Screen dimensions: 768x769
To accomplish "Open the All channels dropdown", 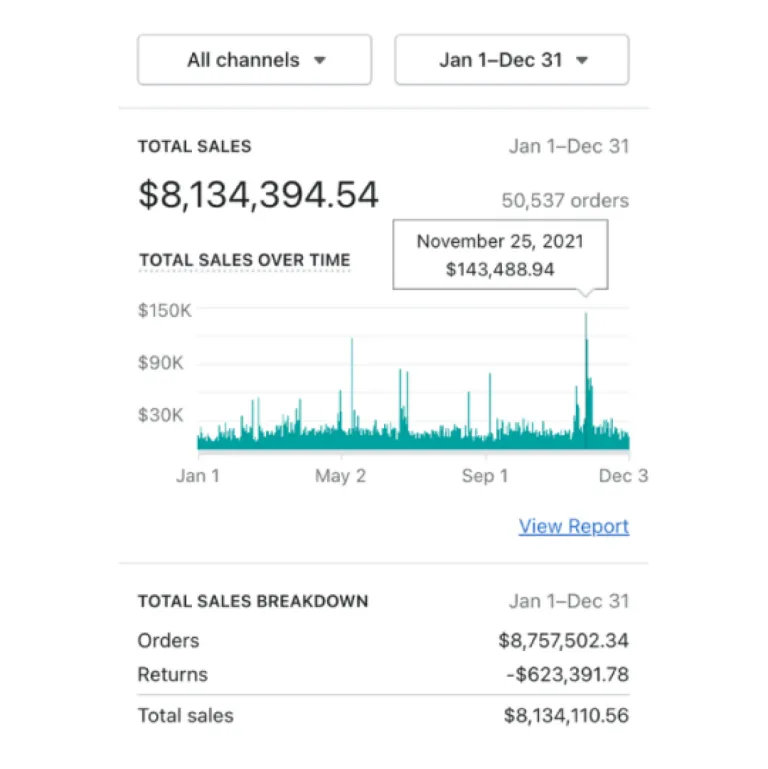I will [255, 60].
